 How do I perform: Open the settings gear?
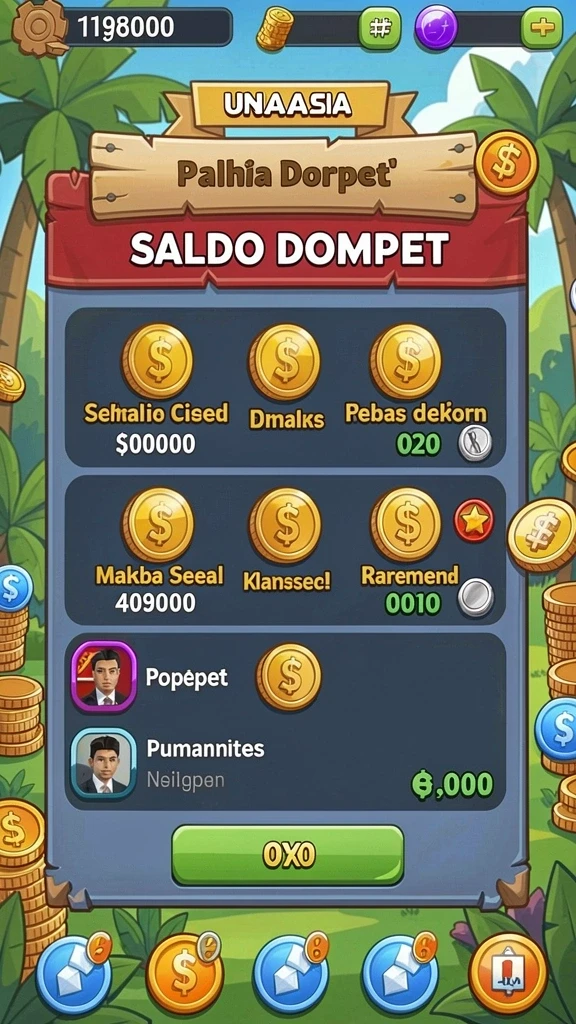(x=38, y=26)
